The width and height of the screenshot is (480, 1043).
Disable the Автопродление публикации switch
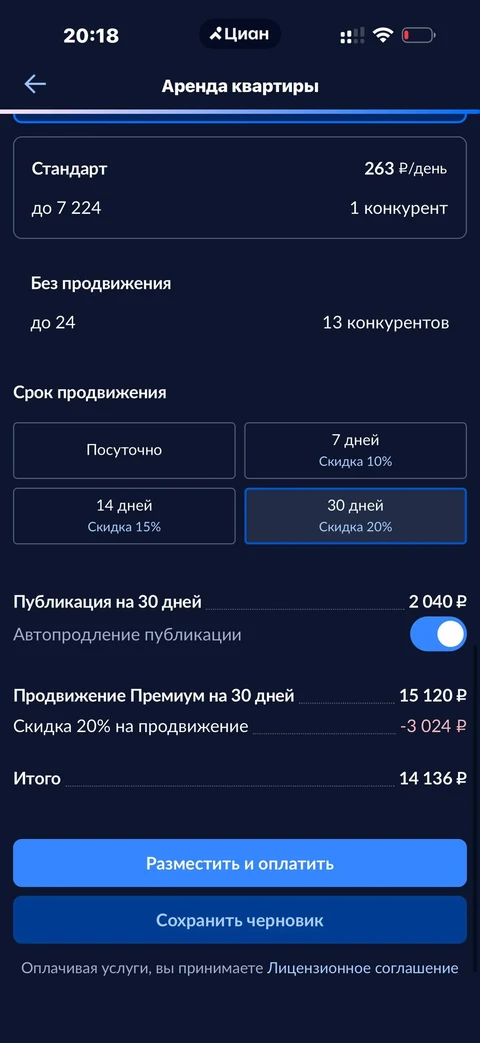438,635
